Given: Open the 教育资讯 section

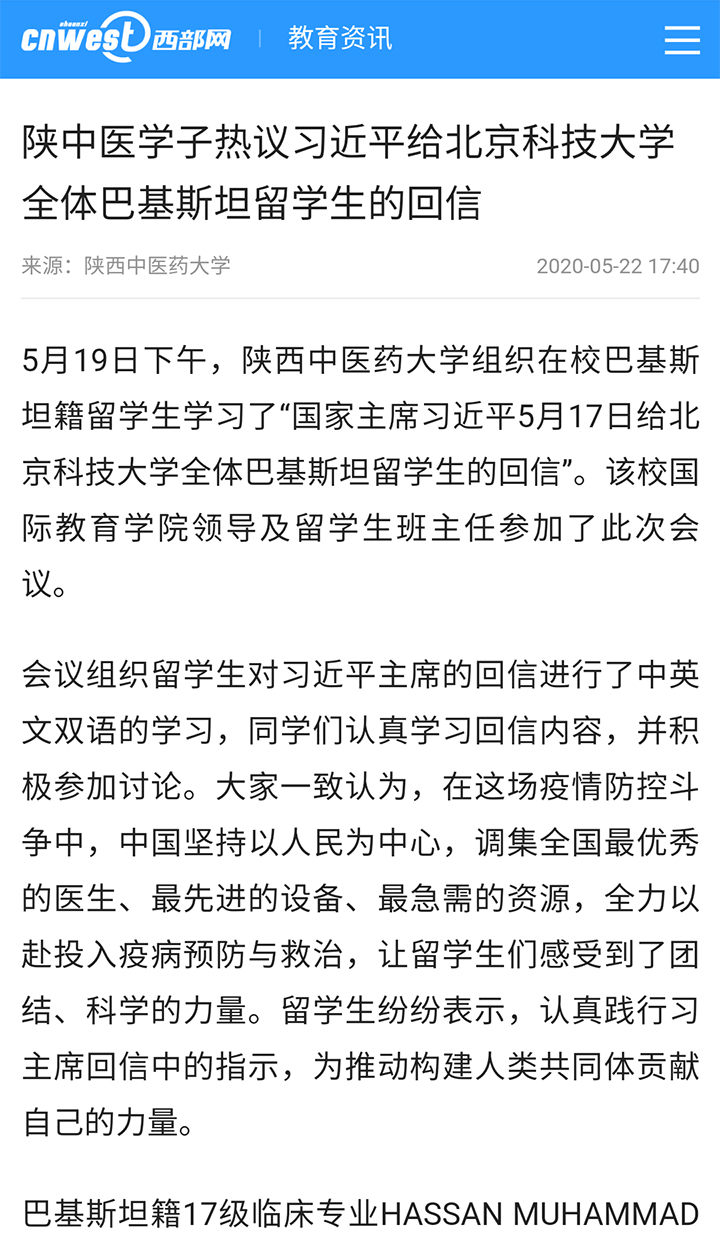Looking at the screenshot, I should (340, 39).
